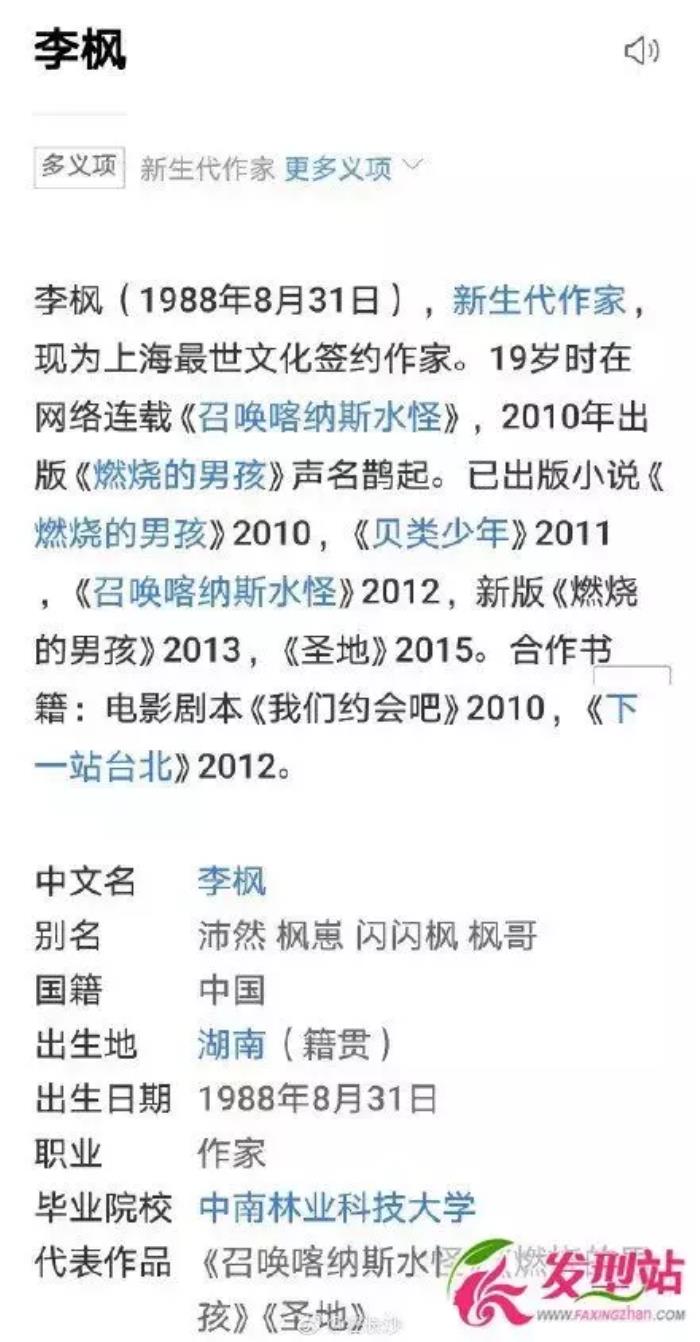Expand the 更多义项 dropdown
The height and width of the screenshot is (1342, 700).
pyautogui.click(x=353, y=168)
